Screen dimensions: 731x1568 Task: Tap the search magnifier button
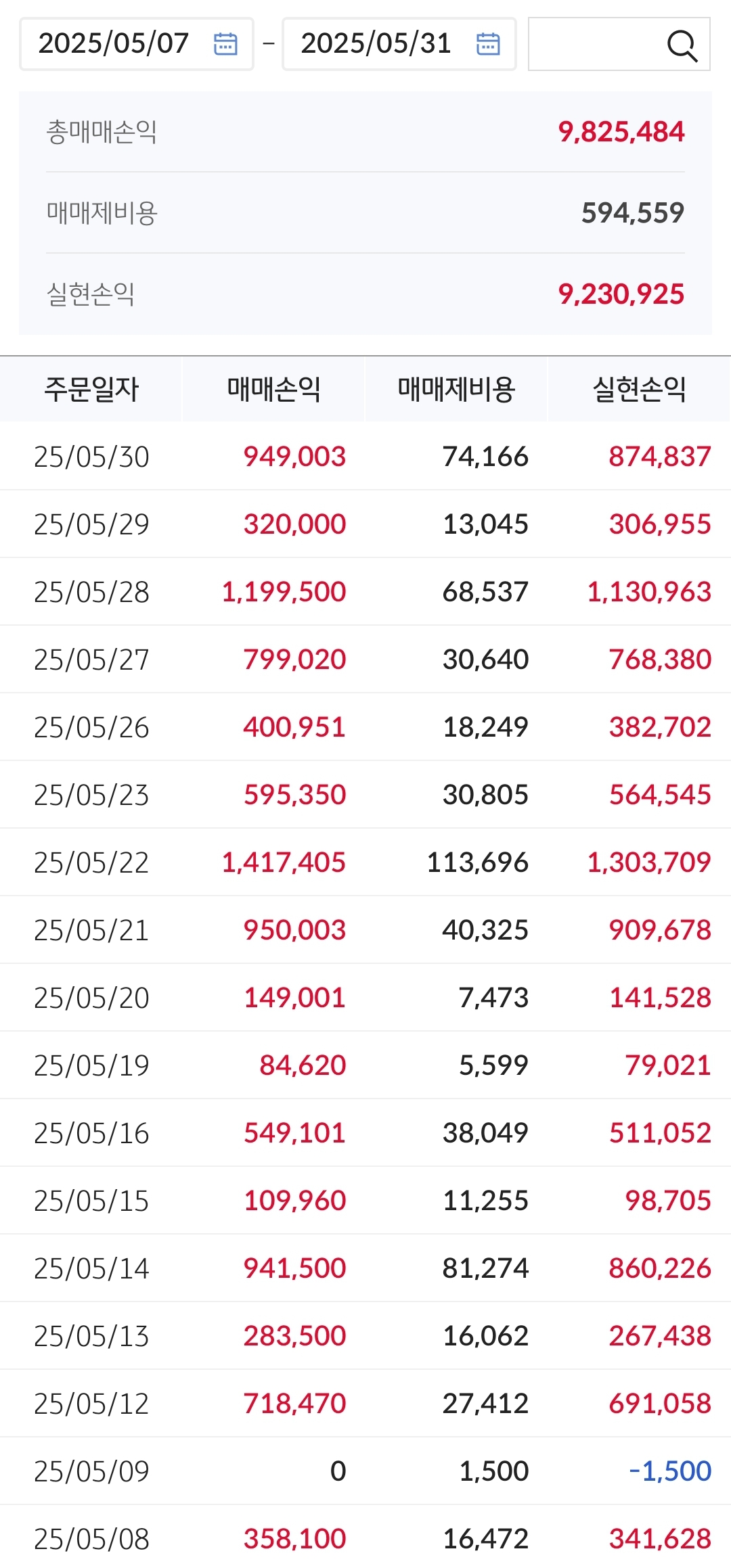[681, 46]
